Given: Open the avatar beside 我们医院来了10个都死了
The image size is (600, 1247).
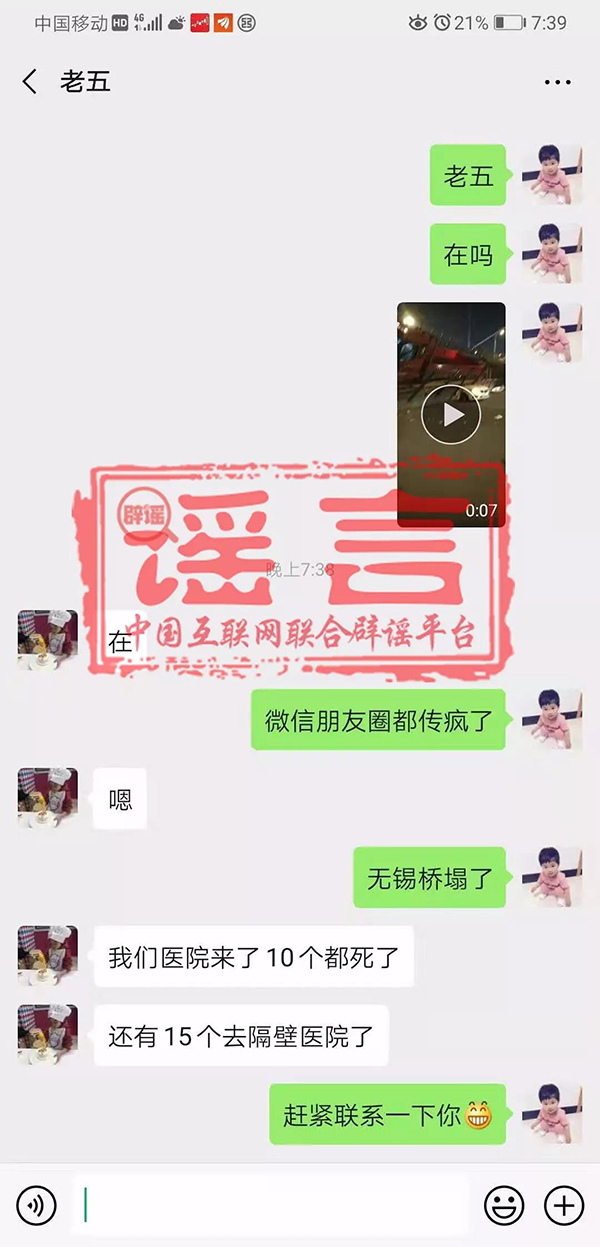Looking at the screenshot, I should click(x=47, y=957).
